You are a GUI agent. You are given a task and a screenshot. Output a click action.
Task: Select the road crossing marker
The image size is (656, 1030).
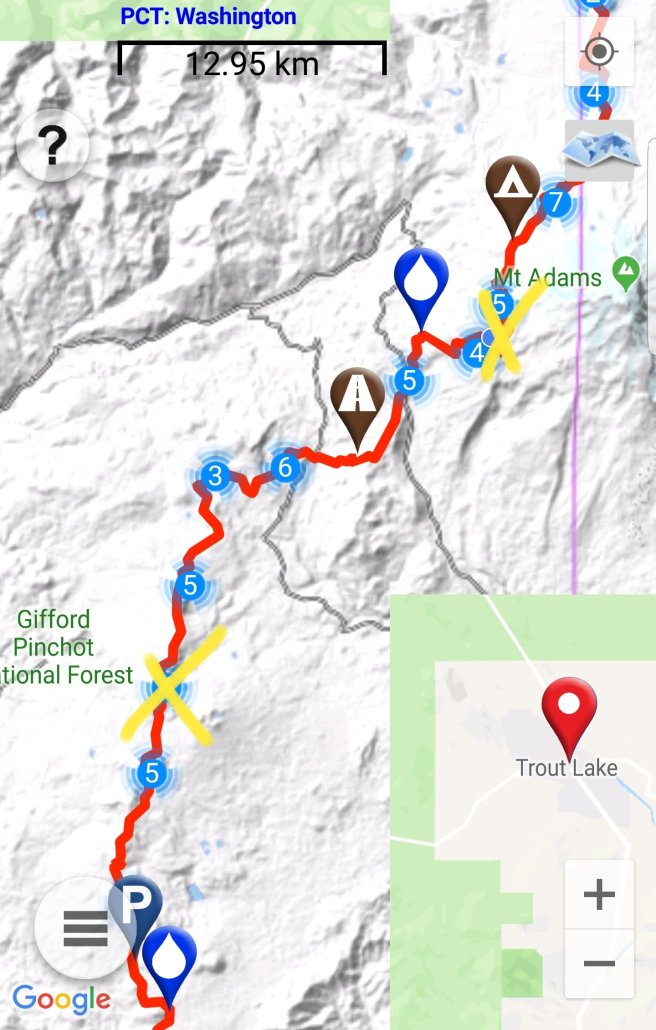pos(358,399)
